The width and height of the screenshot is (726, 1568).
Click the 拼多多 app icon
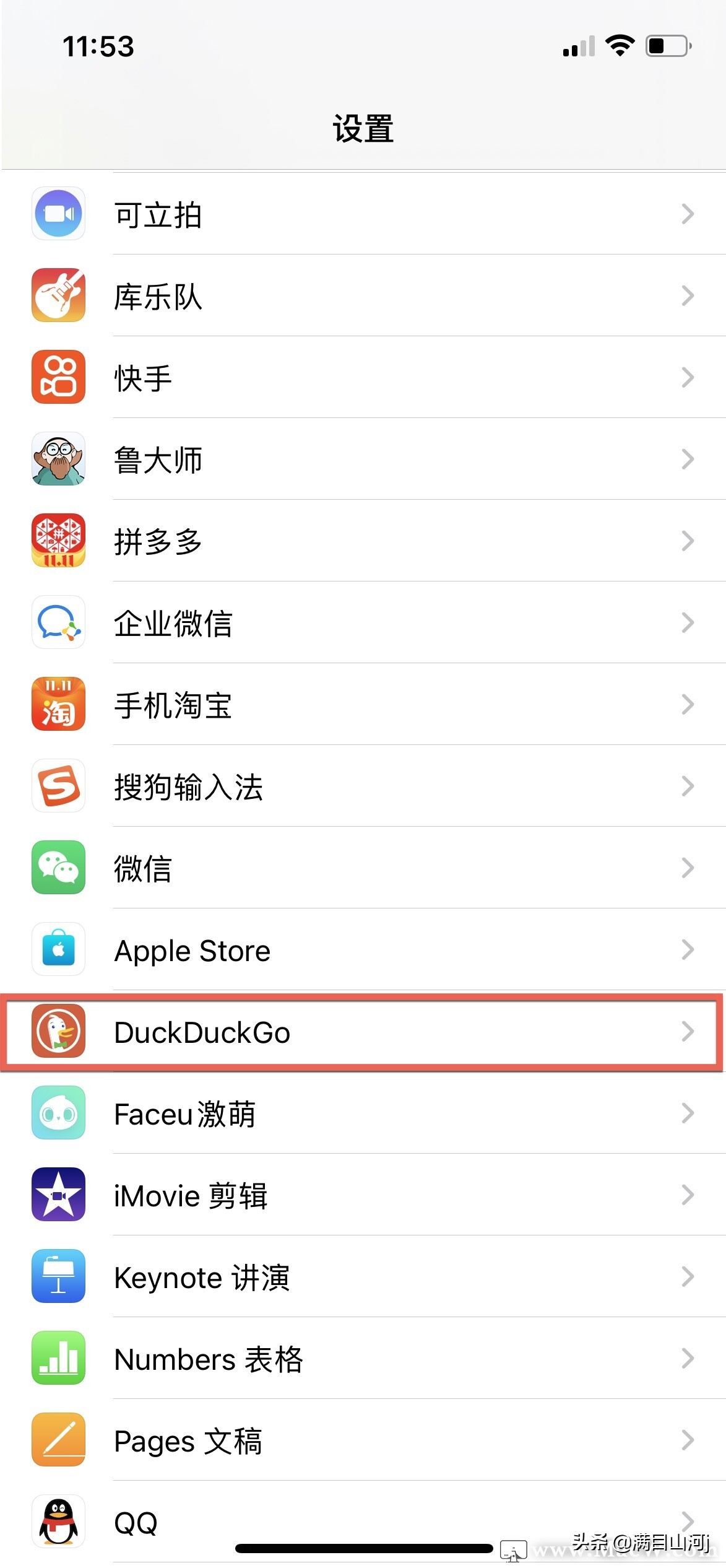pyautogui.click(x=58, y=541)
